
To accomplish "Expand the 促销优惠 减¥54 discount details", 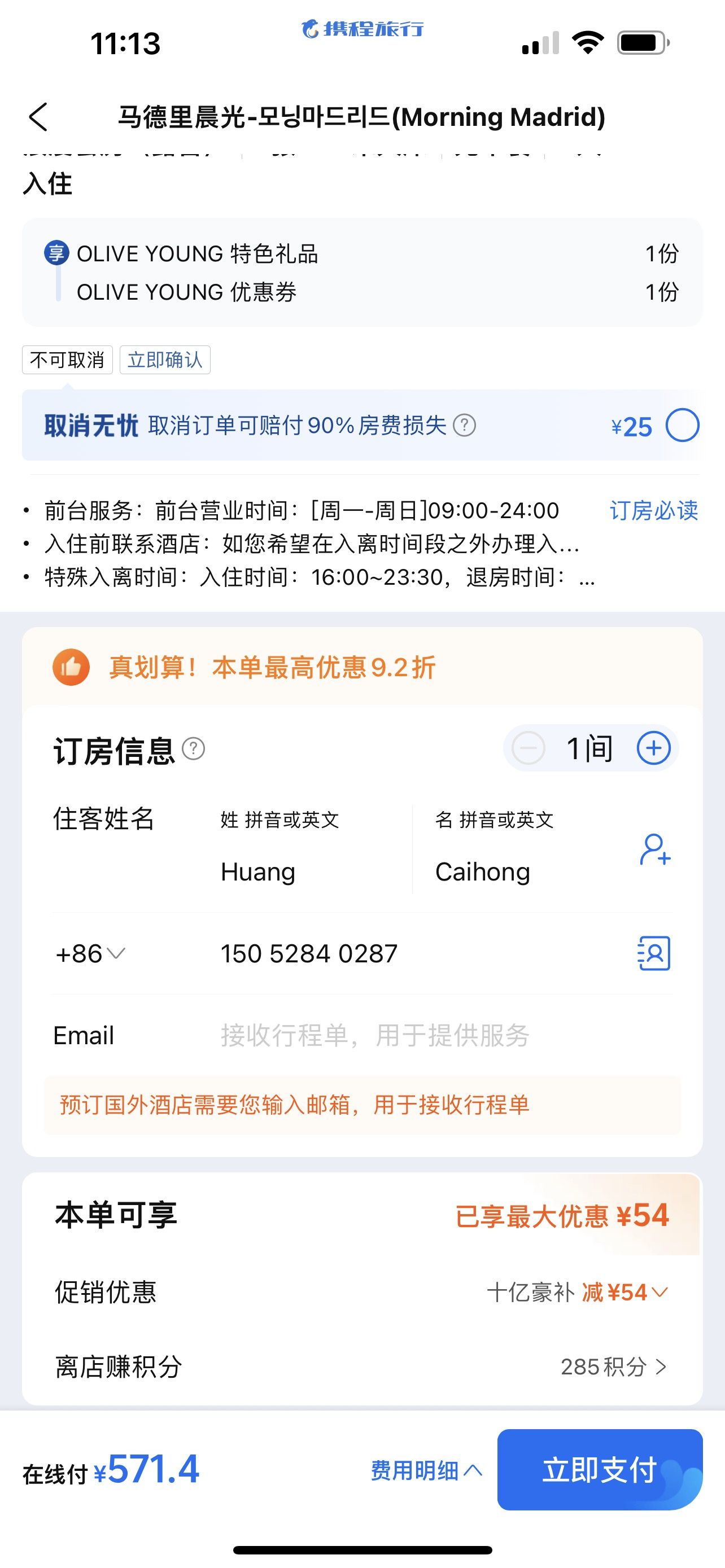I will tap(577, 1292).
